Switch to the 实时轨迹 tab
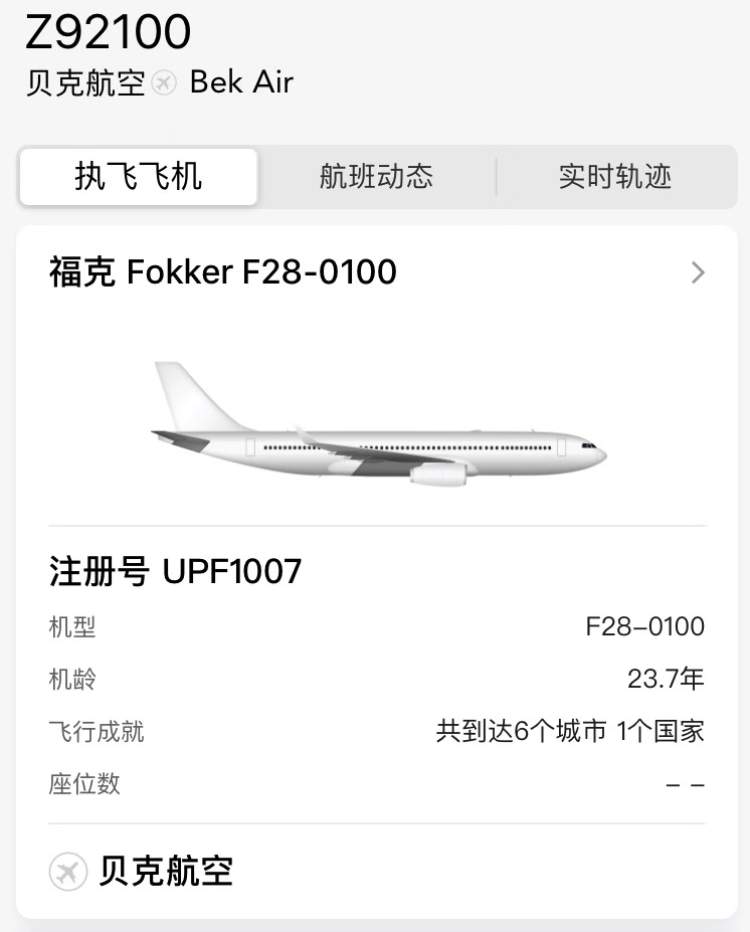The image size is (750, 932). (x=614, y=177)
